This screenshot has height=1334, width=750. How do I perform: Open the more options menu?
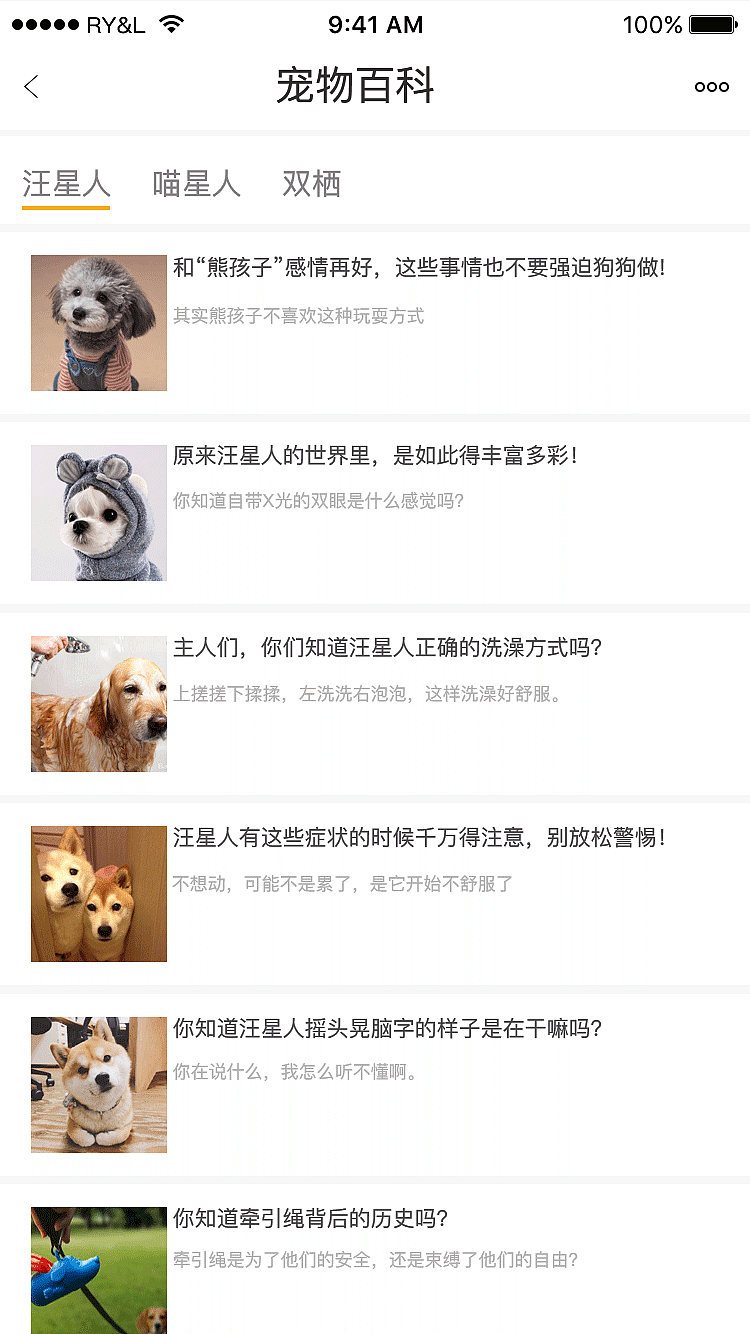click(x=712, y=87)
